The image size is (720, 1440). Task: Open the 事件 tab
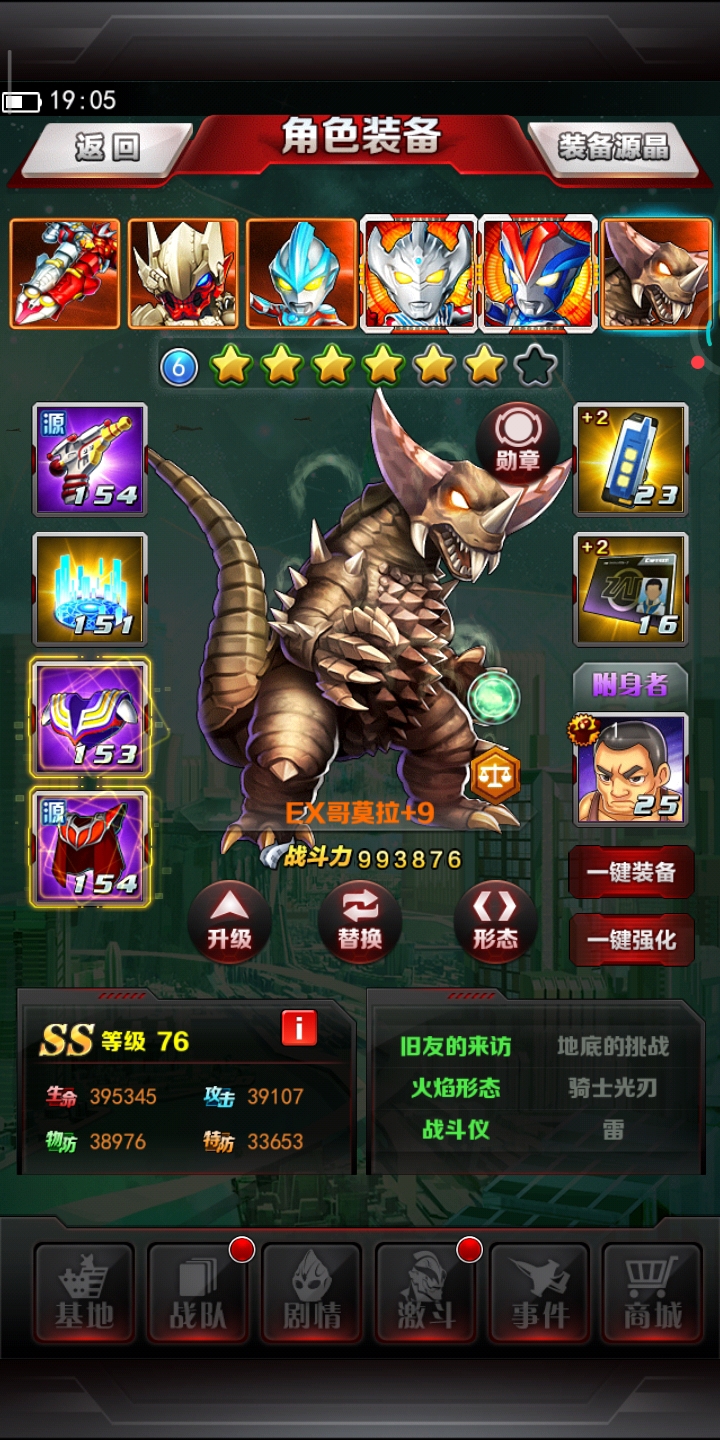[x=540, y=1292]
